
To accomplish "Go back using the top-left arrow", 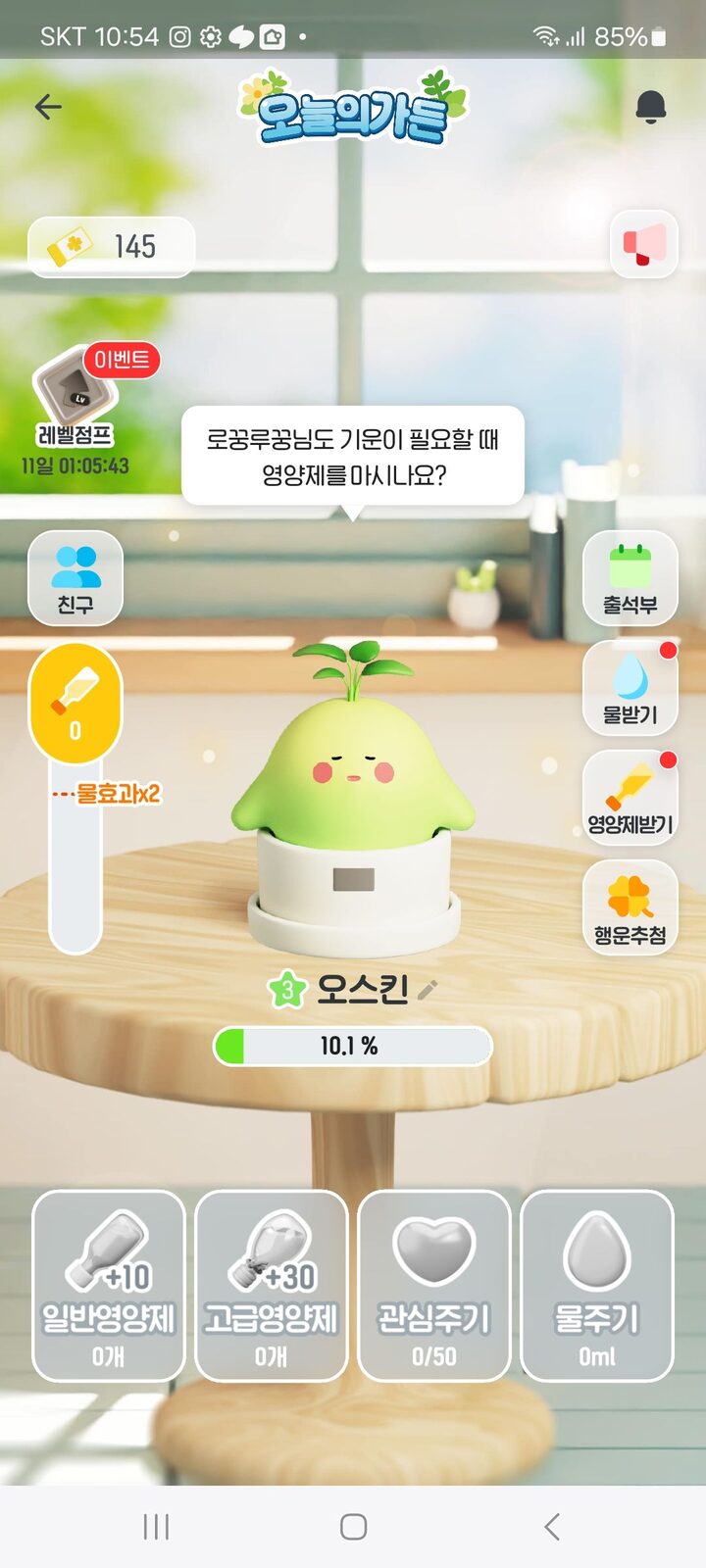I will pos(48,107).
